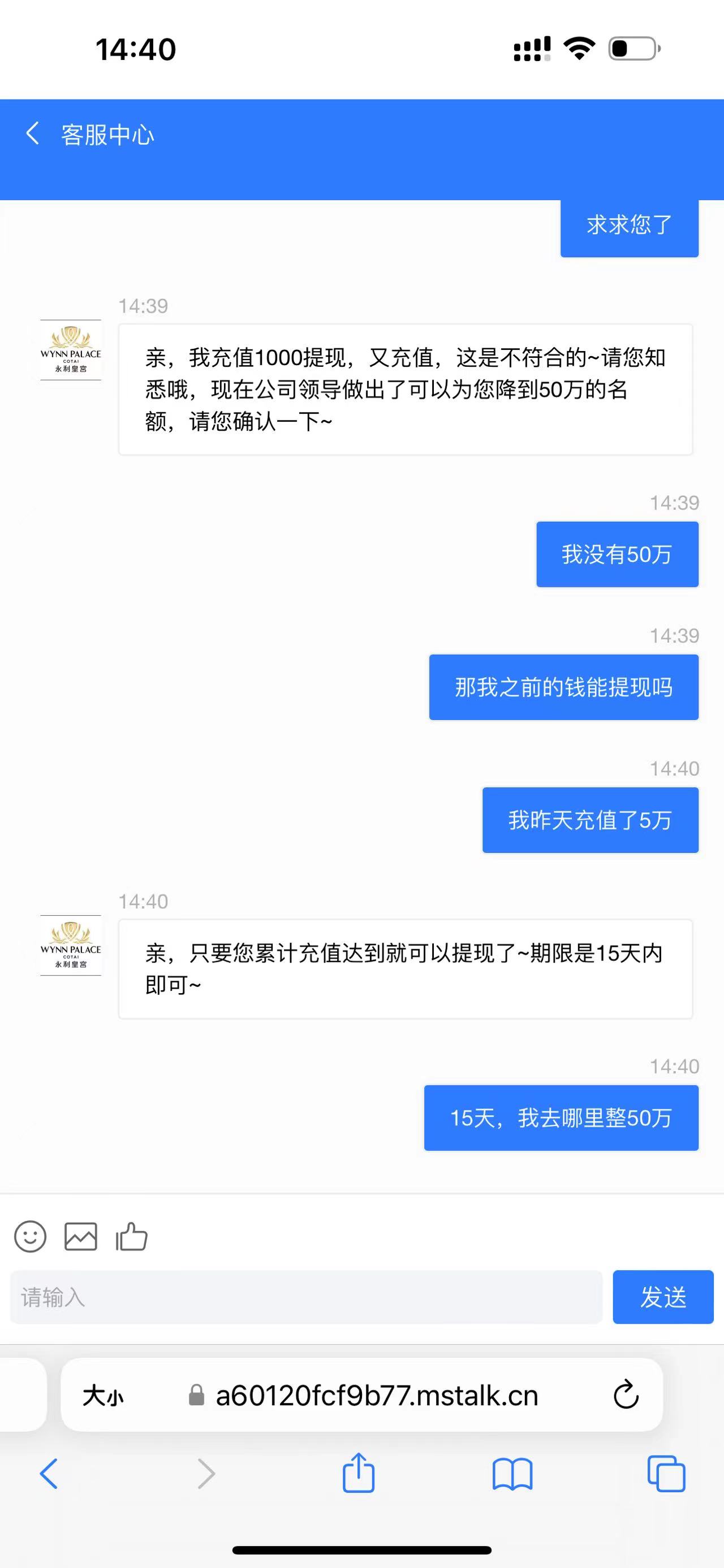
Task: Go back from the 客服中心 chat
Action: (x=33, y=133)
